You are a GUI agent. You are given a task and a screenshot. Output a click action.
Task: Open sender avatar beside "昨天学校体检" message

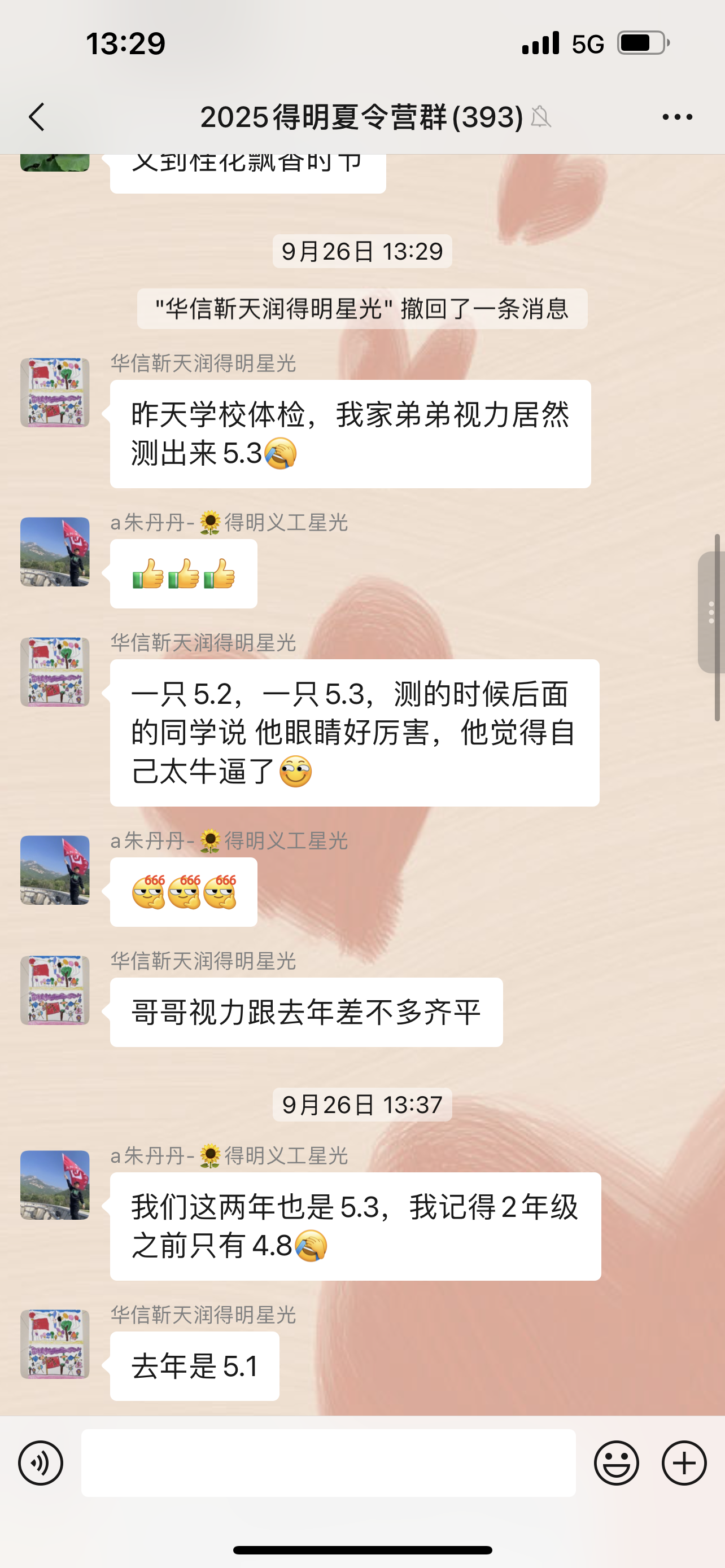click(x=55, y=393)
